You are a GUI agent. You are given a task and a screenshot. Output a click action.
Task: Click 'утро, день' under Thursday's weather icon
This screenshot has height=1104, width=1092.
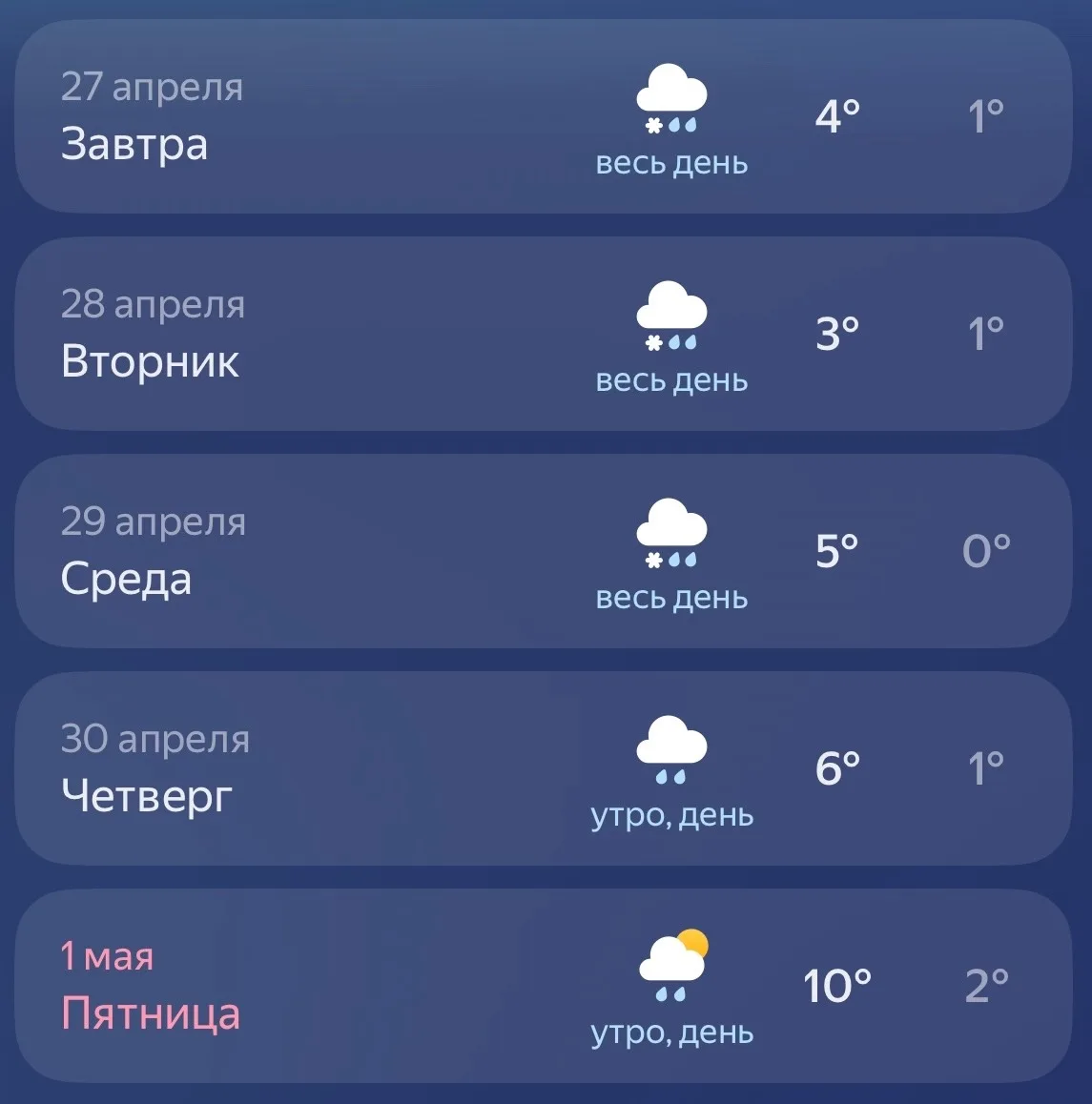tap(671, 815)
